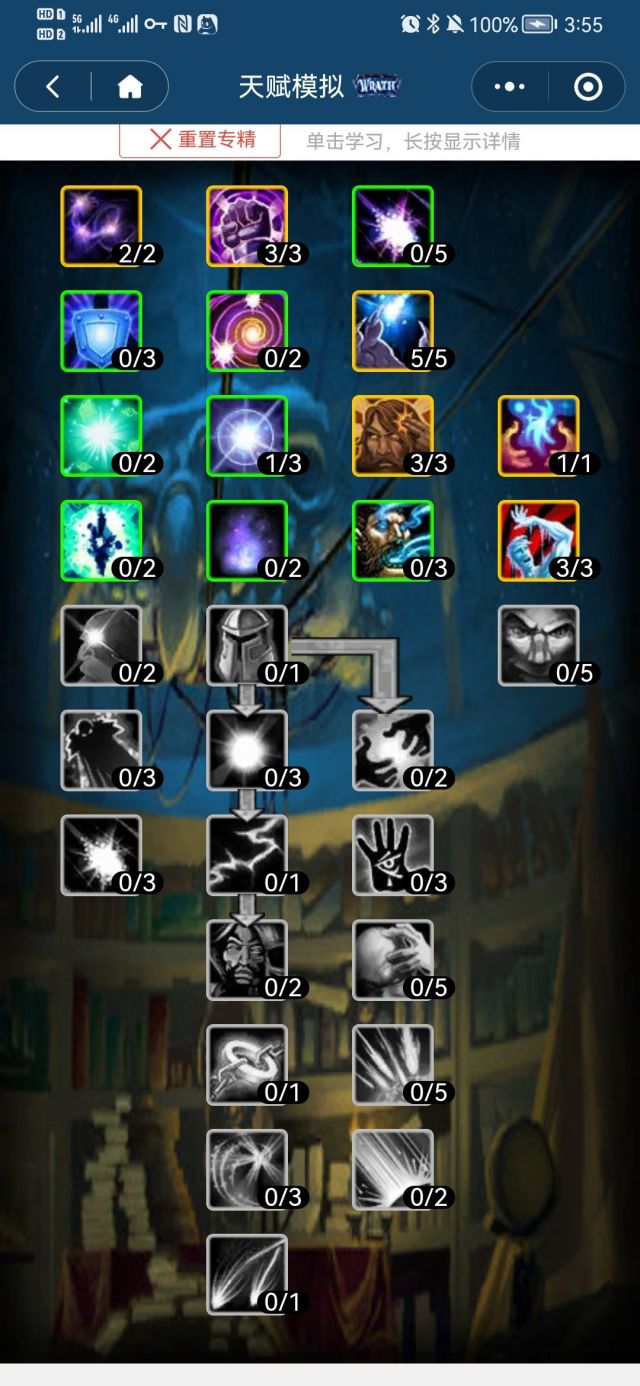The width and height of the screenshot is (640, 1386).
Task: Select the talent showing 2/2 points
Action: pos(101,226)
